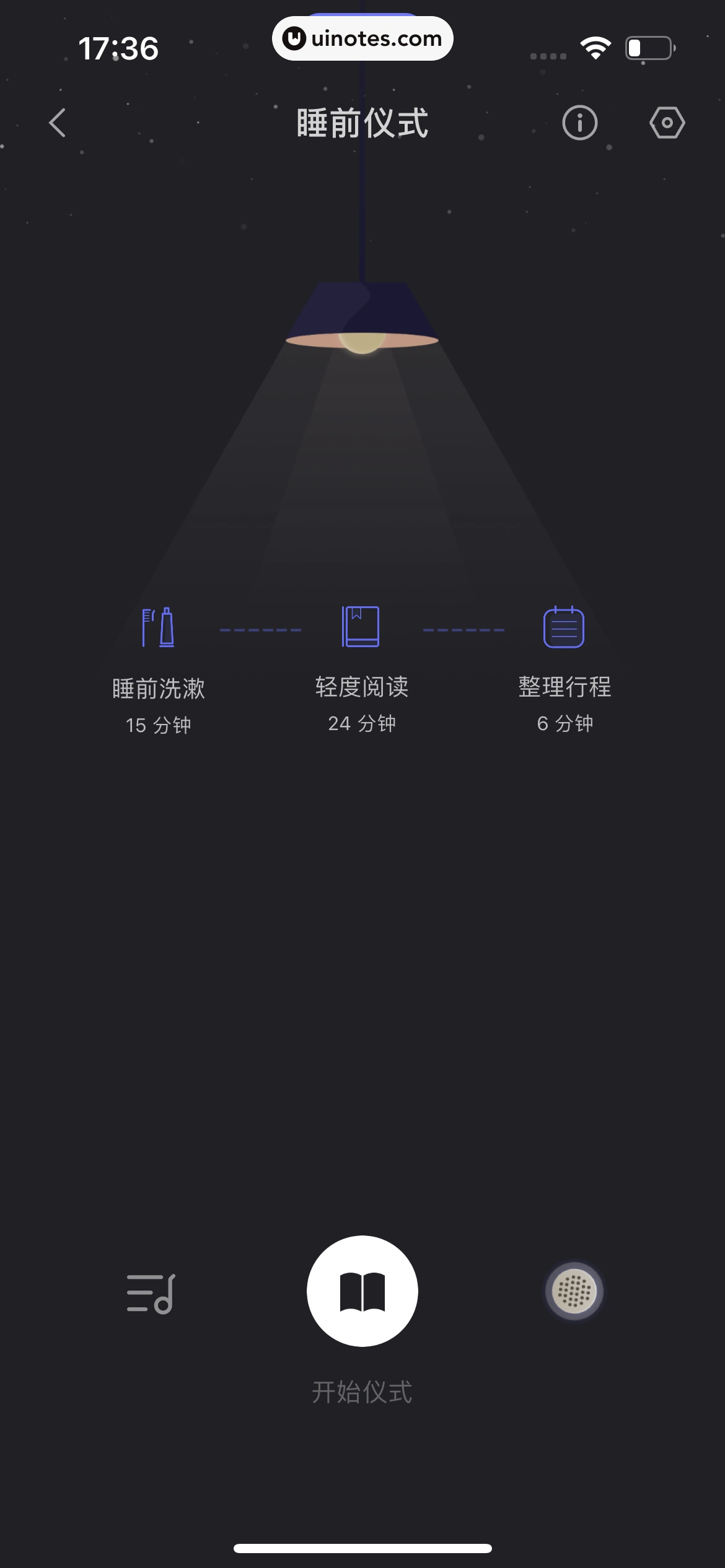Viewport: 725px width, 1568px height.
Task: Open the info icon in the top bar
Action: [x=579, y=123]
